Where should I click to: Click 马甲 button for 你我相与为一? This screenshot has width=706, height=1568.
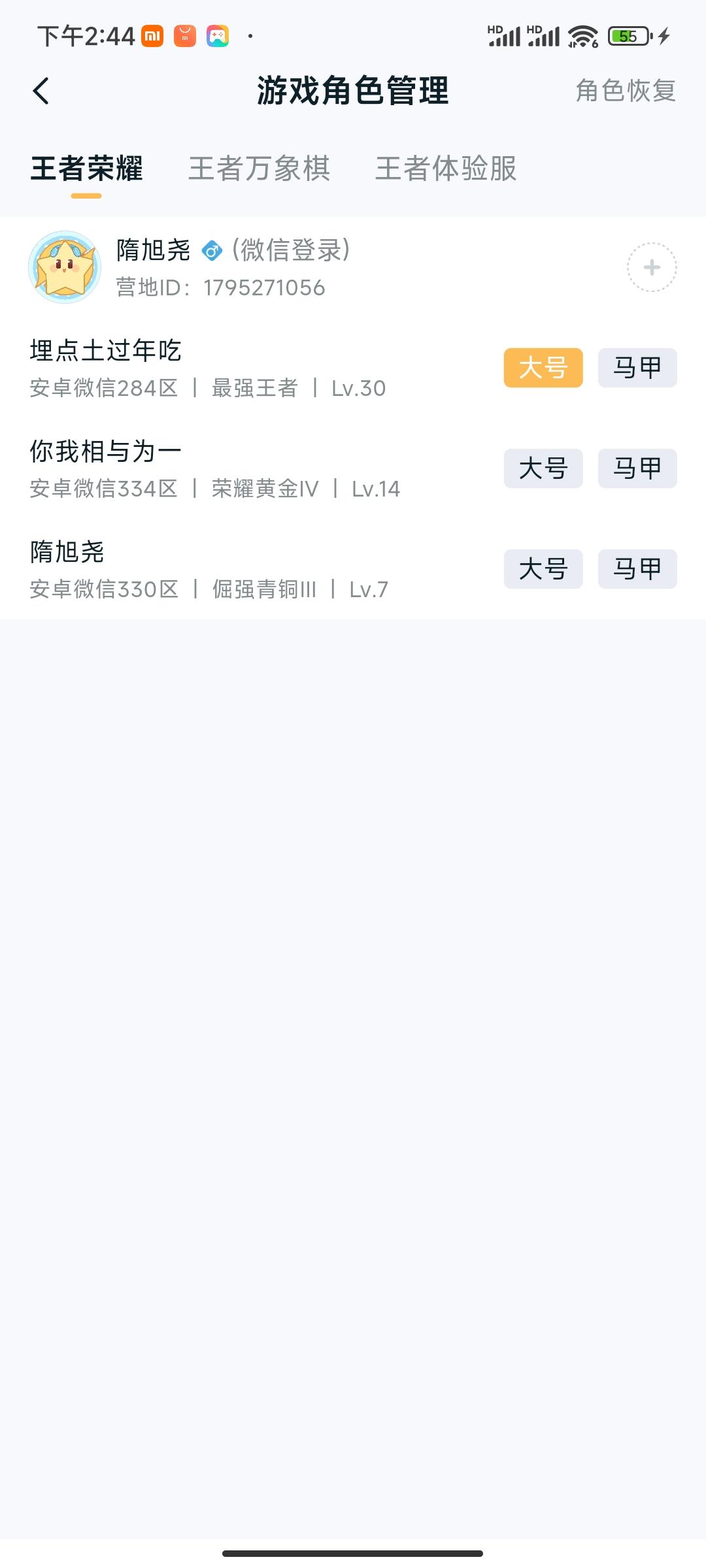click(x=637, y=468)
